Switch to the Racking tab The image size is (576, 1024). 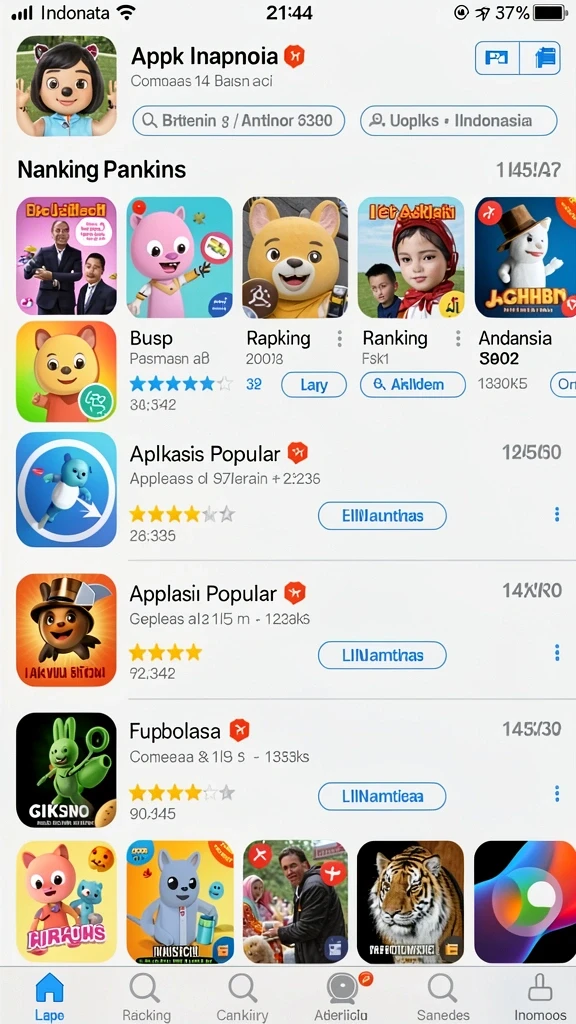pyautogui.click(x=146, y=996)
